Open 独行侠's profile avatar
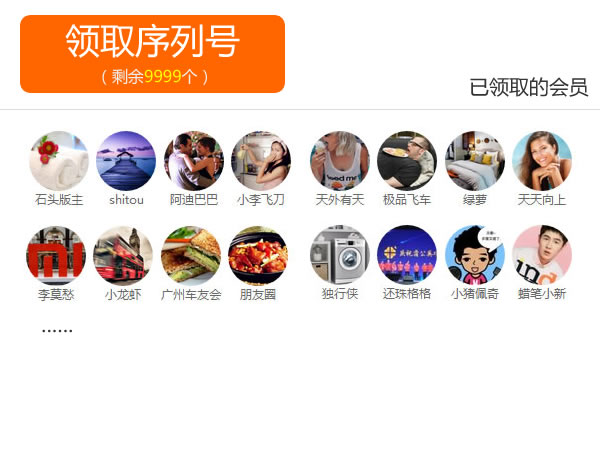The height and width of the screenshot is (450, 600). coord(340,255)
